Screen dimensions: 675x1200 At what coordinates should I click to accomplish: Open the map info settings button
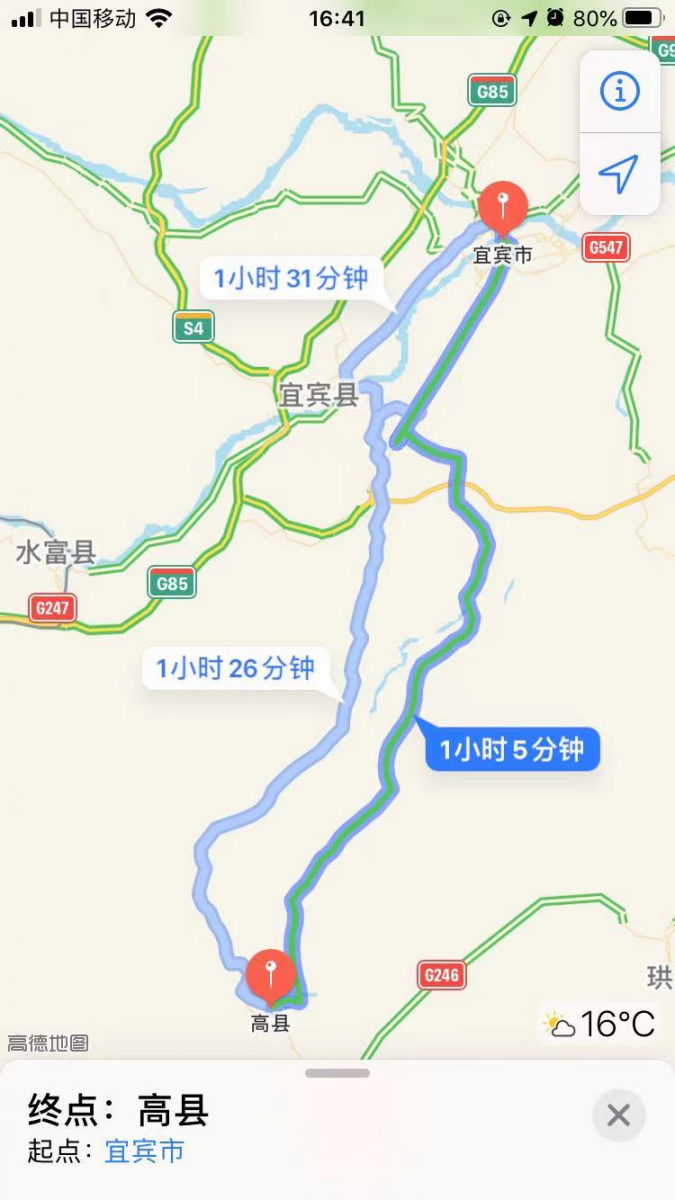click(x=619, y=92)
